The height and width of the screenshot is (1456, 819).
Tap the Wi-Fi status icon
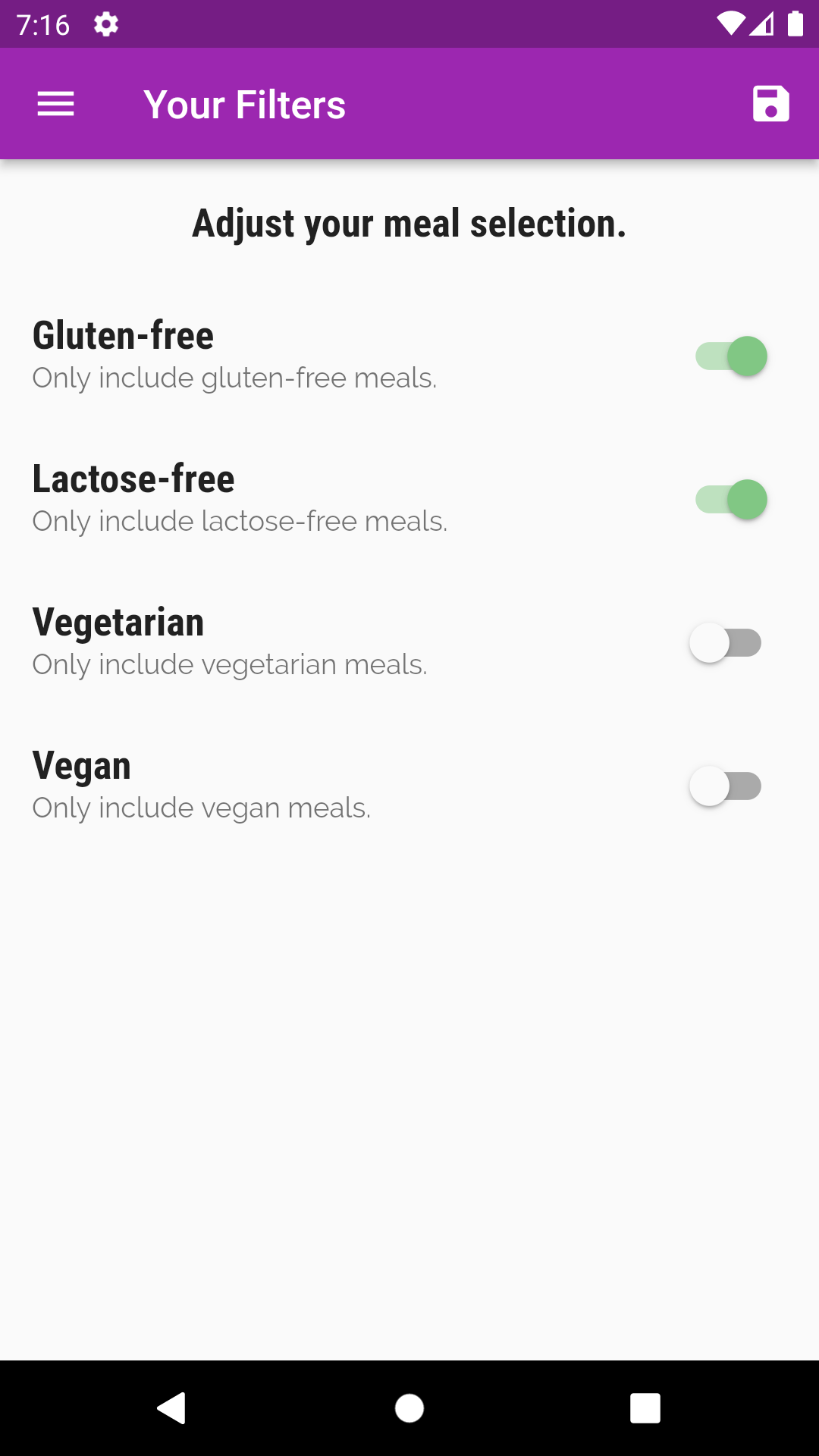click(730, 24)
